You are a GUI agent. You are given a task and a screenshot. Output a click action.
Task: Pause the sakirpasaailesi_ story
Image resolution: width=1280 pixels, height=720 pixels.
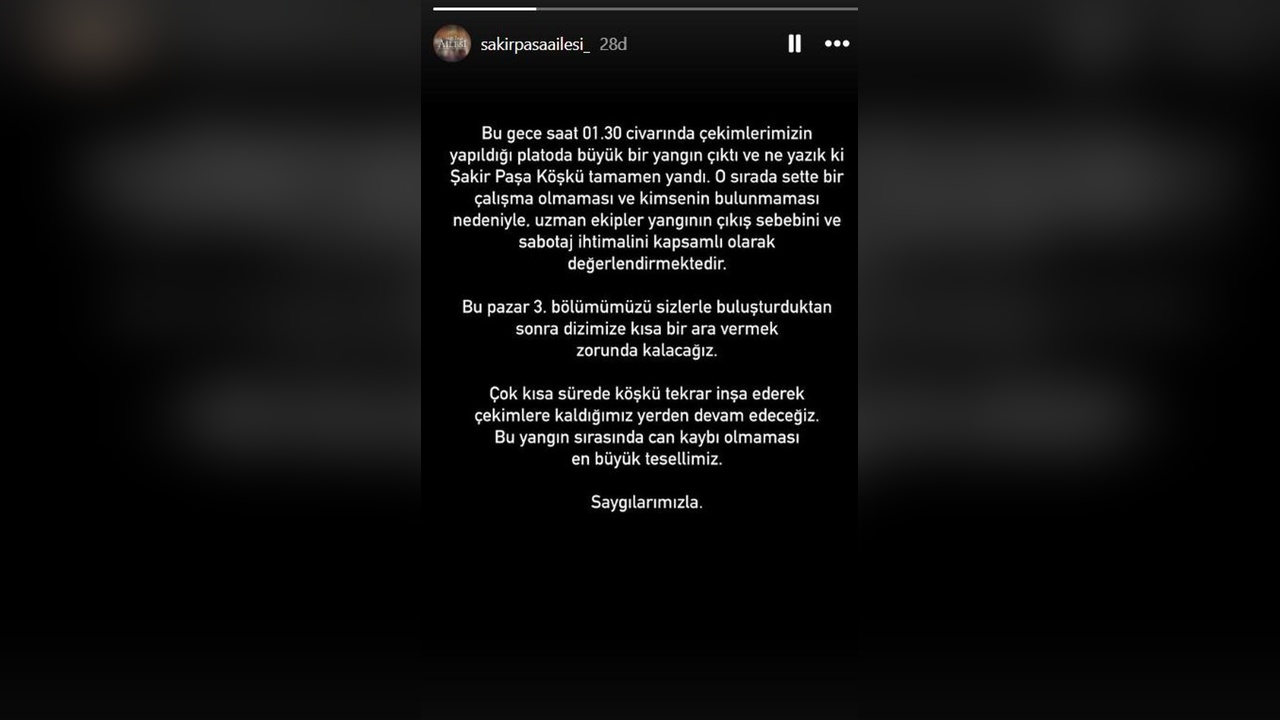(x=794, y=44)
